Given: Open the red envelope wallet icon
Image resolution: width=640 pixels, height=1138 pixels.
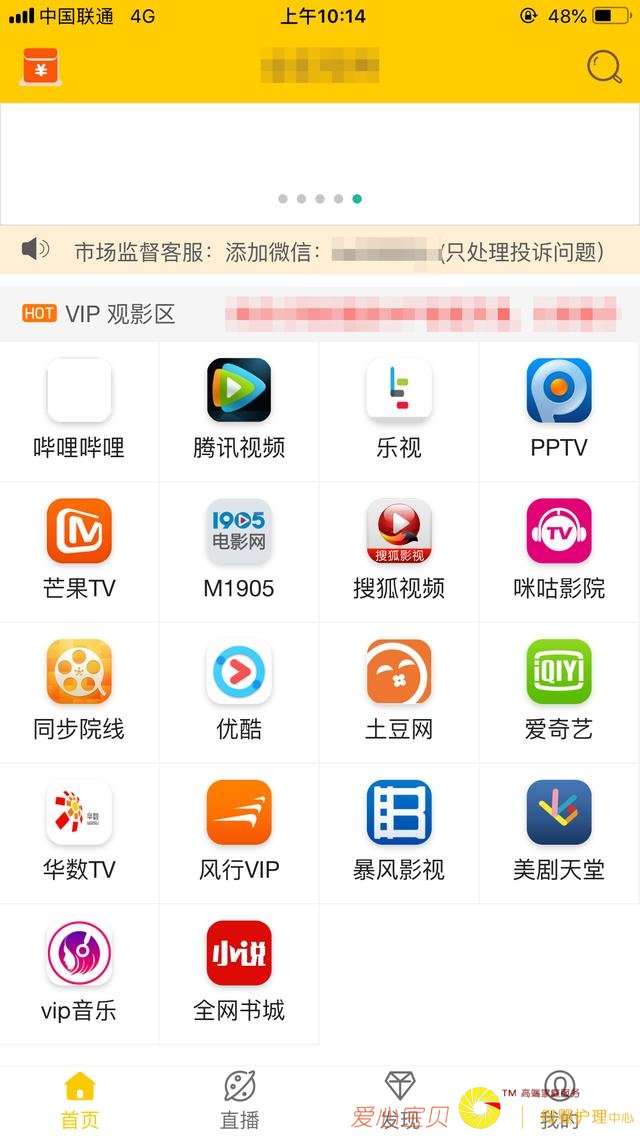Looking at the screenshot, I should tap(40, 68).
